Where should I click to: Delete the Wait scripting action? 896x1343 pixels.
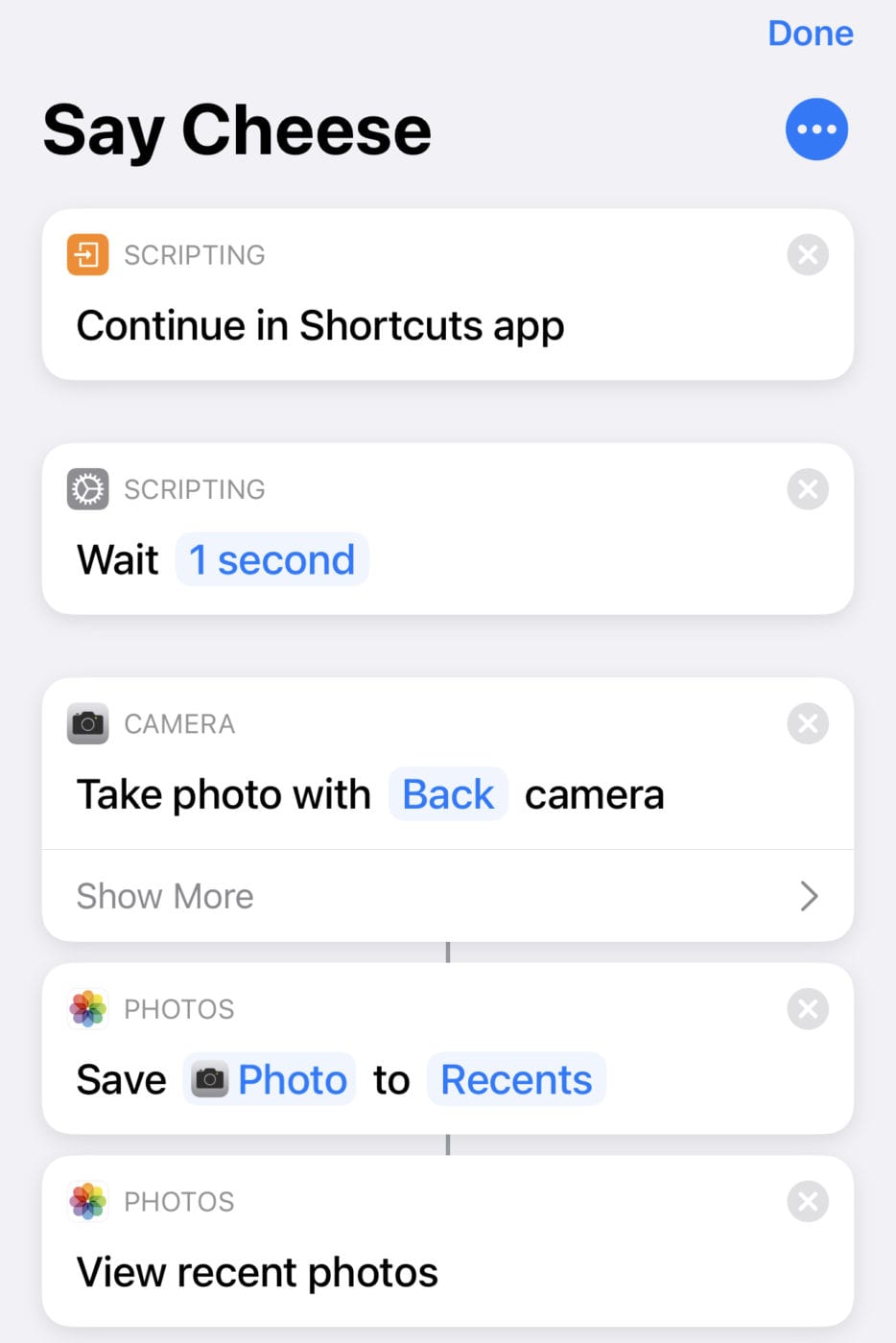(808, 489)
